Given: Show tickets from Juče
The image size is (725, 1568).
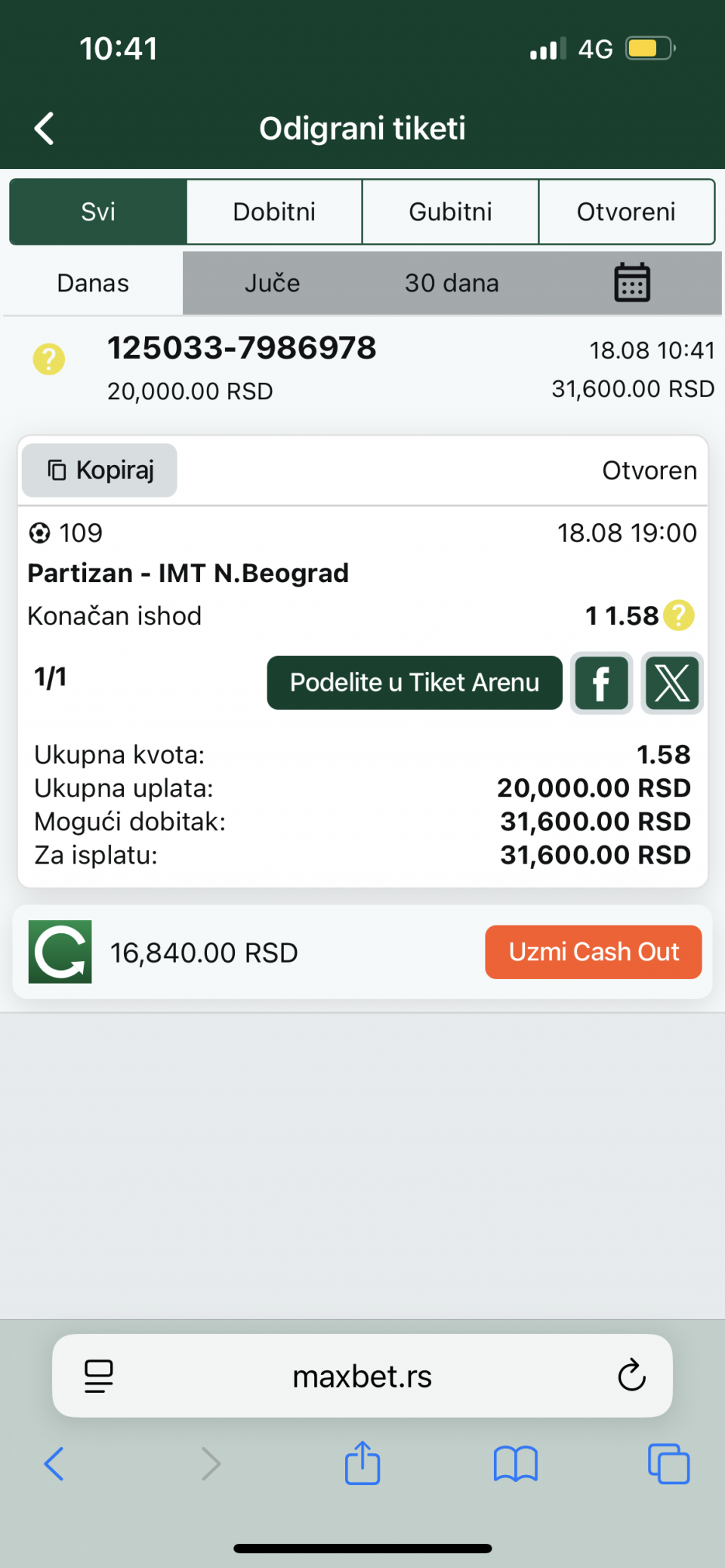Looking at the screenshot, I should (x=272, y=283).
